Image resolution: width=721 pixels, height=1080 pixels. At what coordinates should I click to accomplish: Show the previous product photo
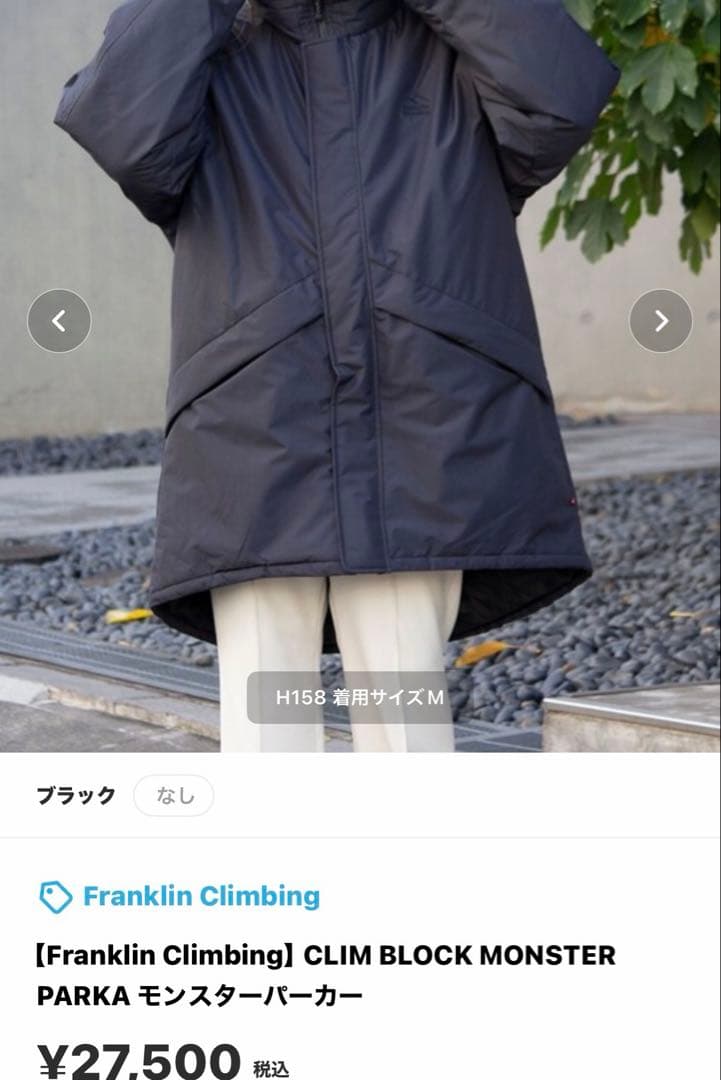[59, 321]
